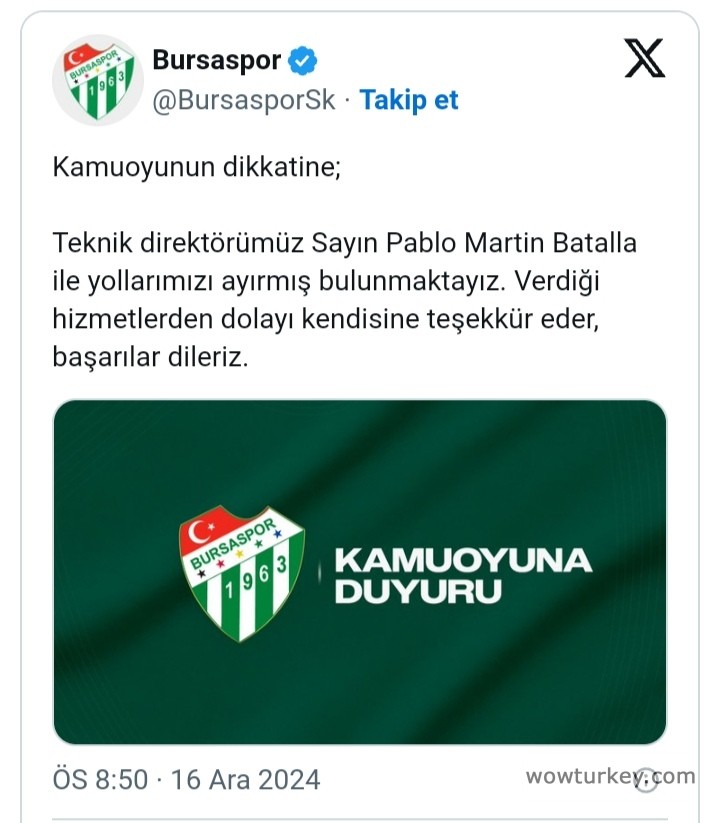Open Bursaspor's profile picture
Screen dimensions: 720x823
[x=98, y=80]
